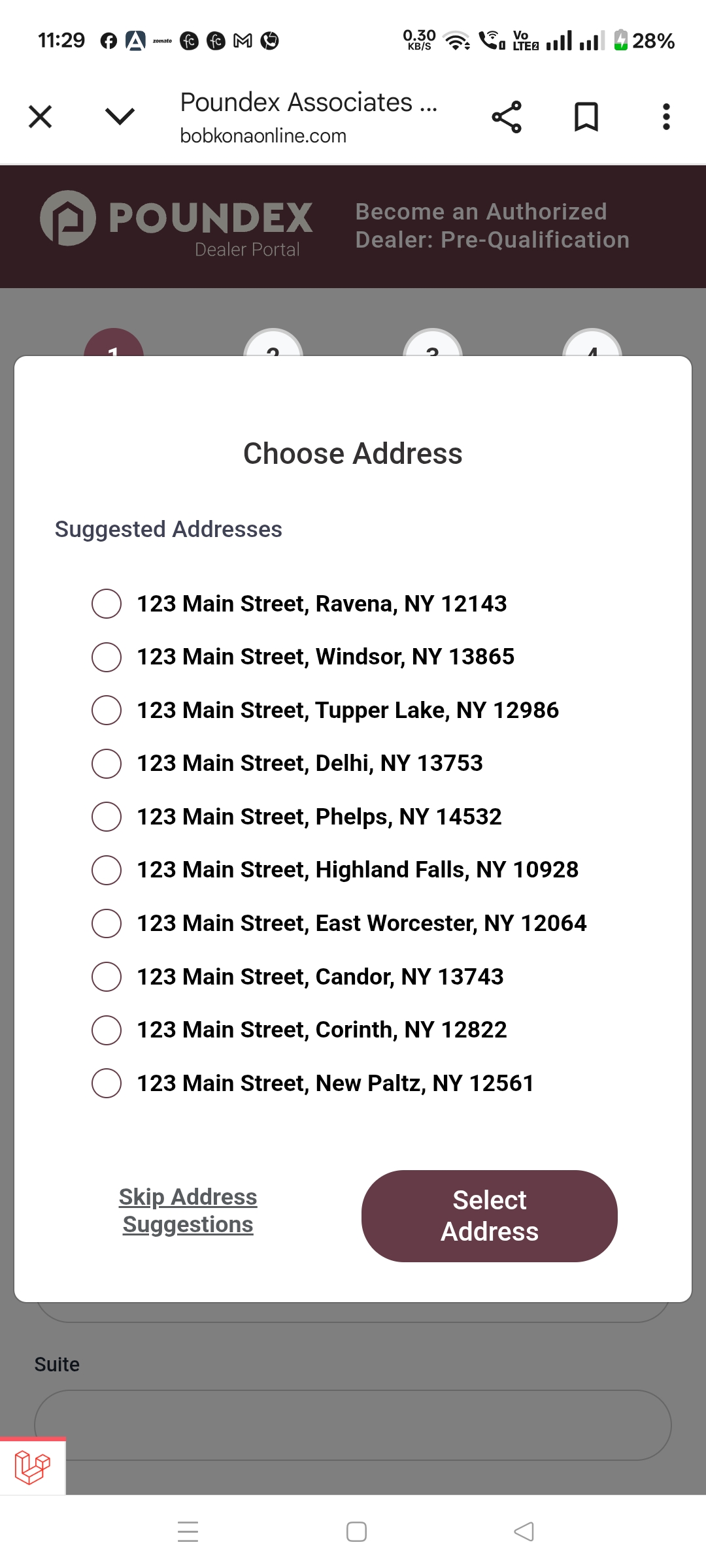The height and width of the screenshot is (1568, 706).
Task: Choose the Phelps, NY 14532 address
Action: coord(107,817)
